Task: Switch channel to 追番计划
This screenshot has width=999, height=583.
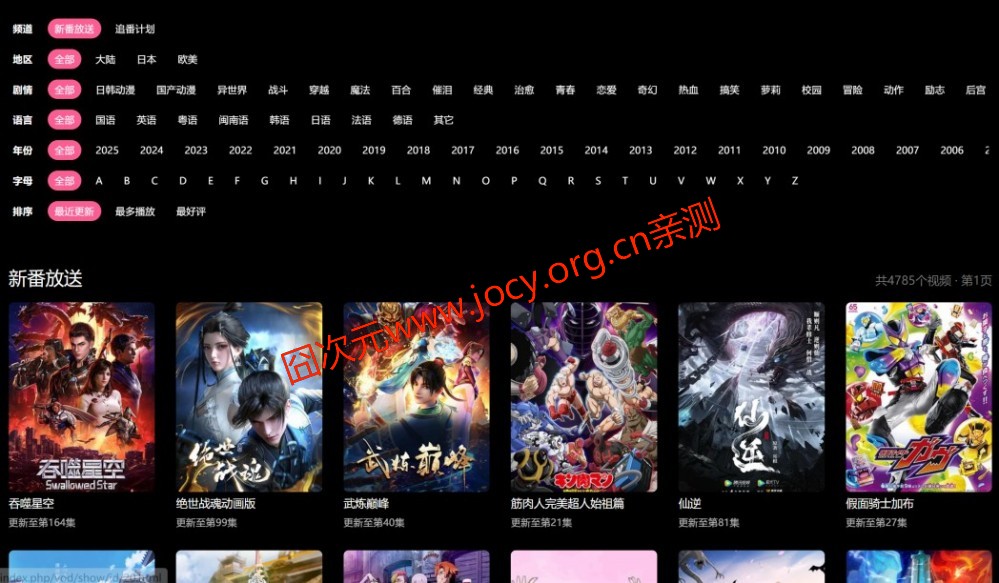Action: click(x=134, y=29)
